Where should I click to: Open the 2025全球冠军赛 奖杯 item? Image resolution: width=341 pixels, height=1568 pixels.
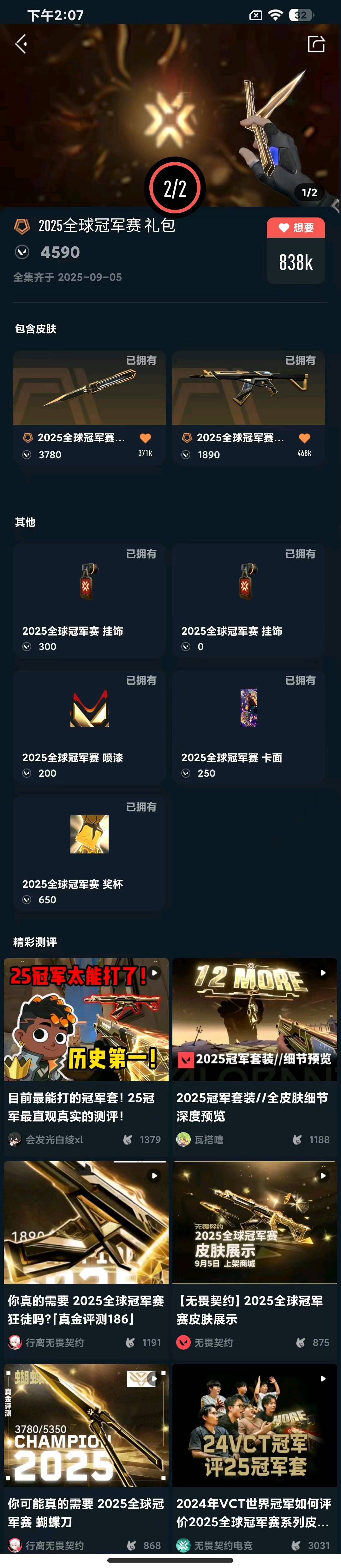tap(89, 853)
